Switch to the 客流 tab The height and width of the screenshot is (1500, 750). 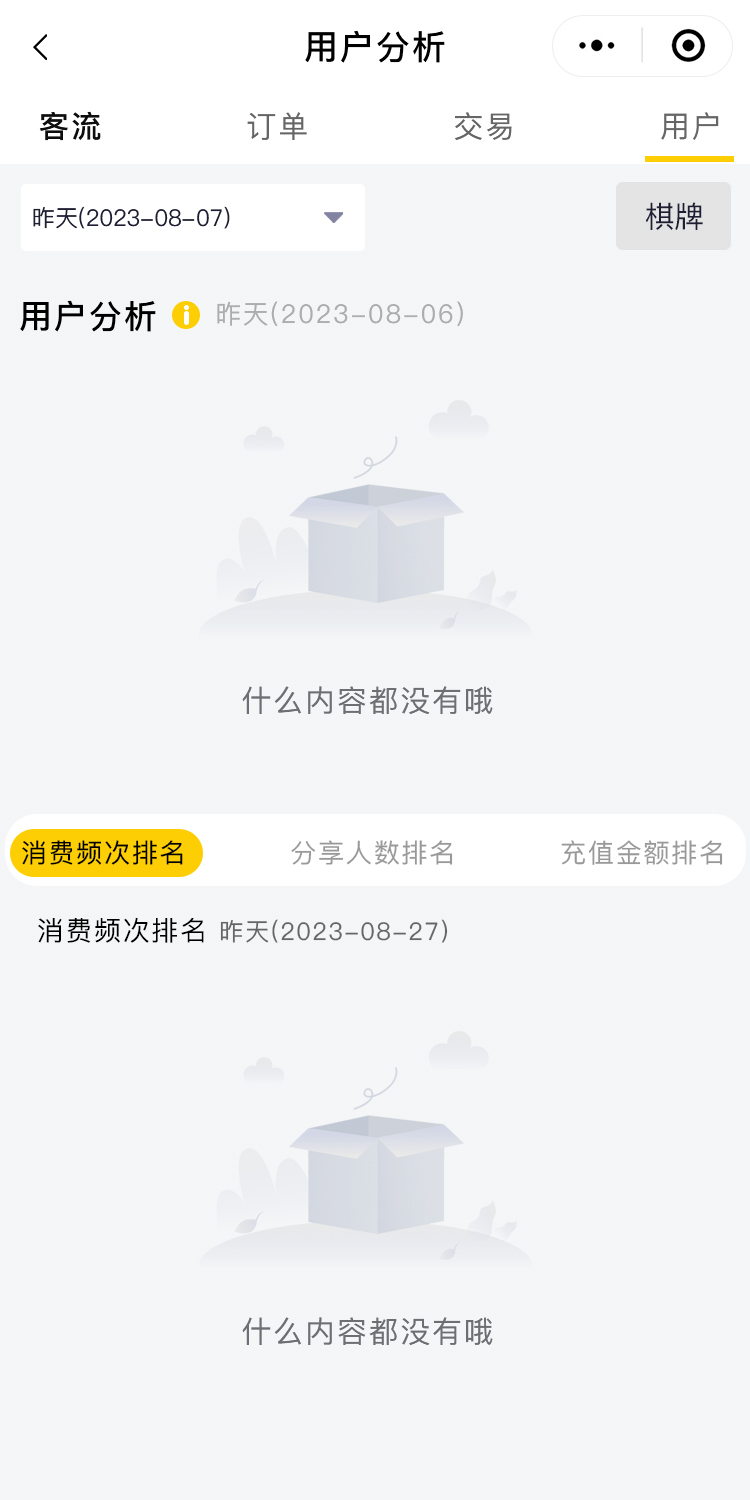[x=70, y=127]
